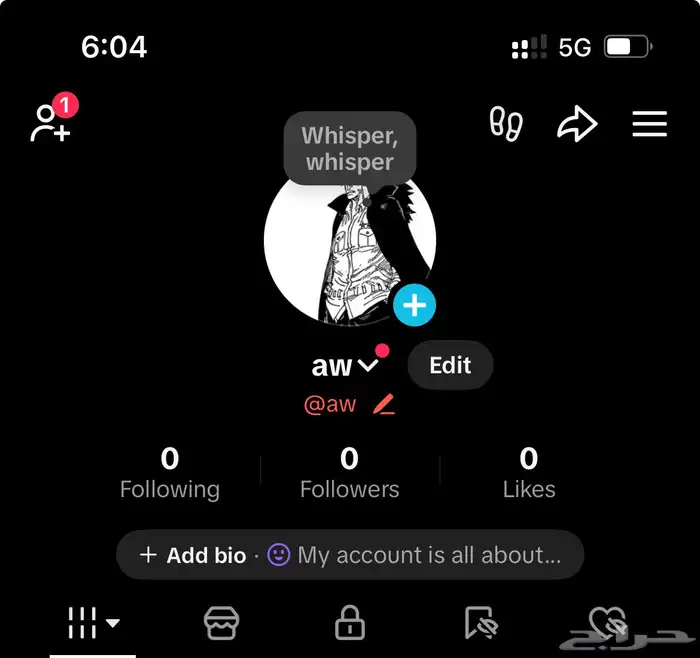This screenshot has height=658, width=700.
Task: Tap the Edit profile button
Action: point(450,365)
